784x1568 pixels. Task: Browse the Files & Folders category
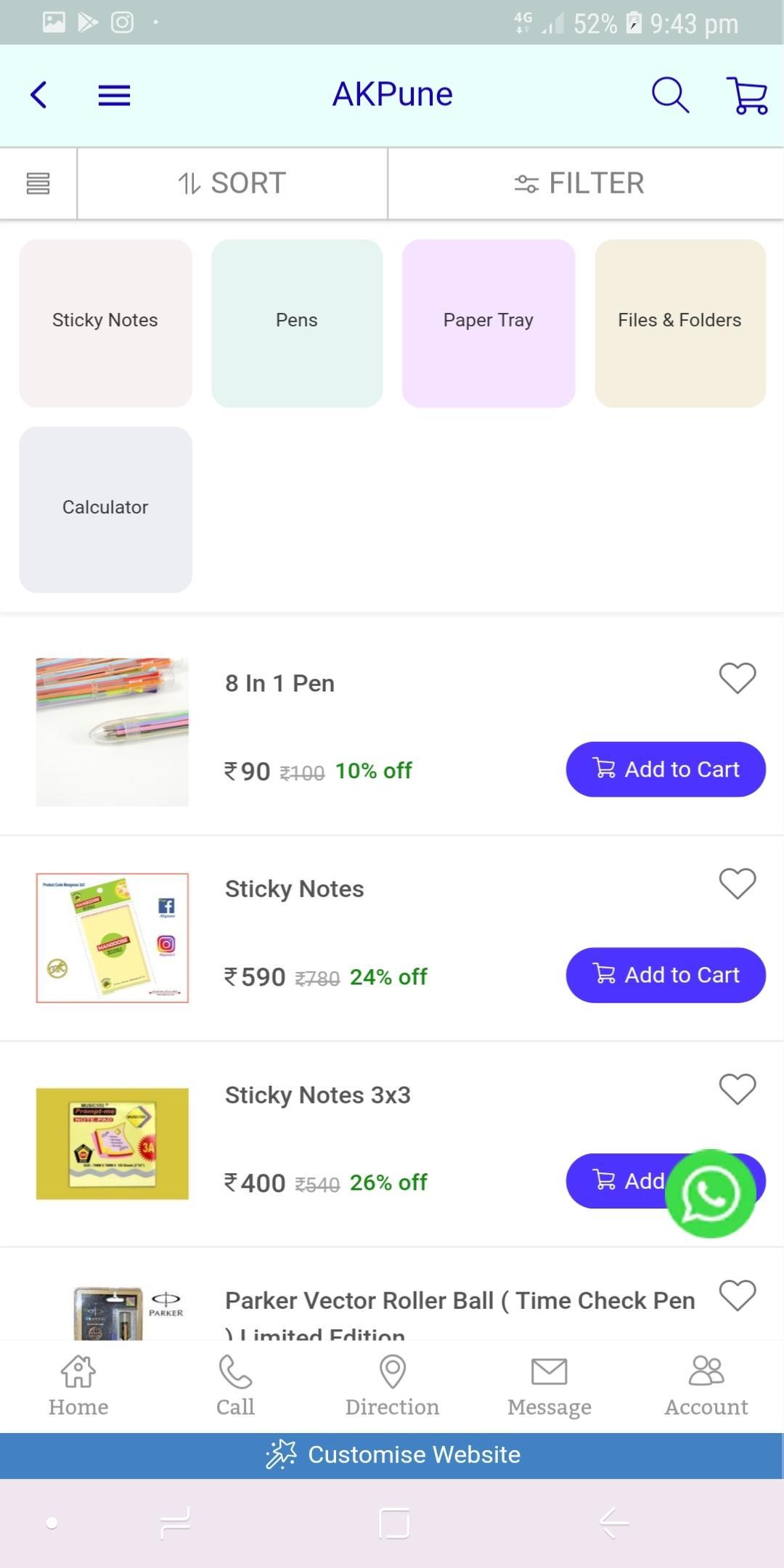pyautogui.click(x=680, y=322)
